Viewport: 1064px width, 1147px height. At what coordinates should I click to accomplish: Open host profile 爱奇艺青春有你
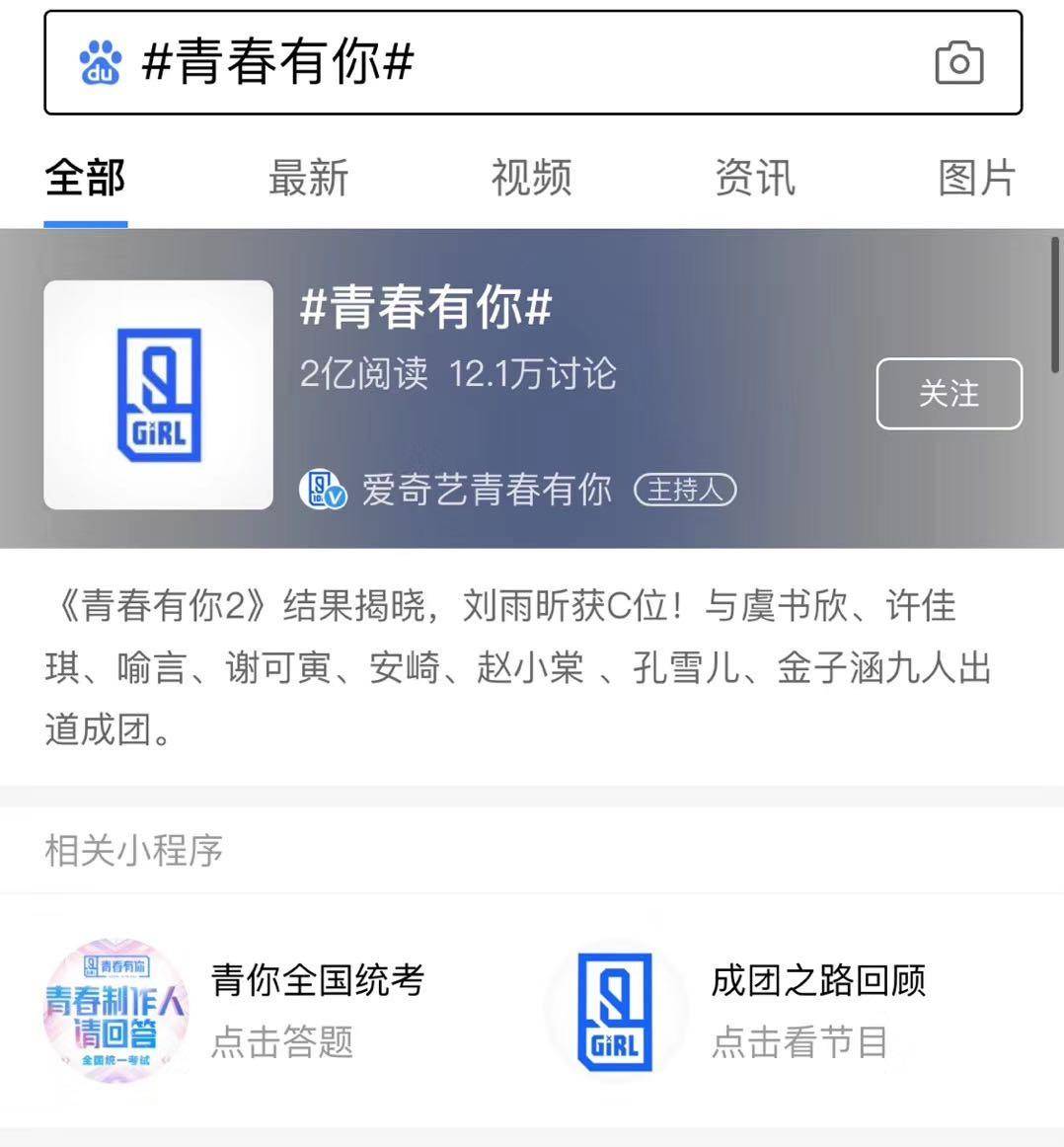(486, 490)
